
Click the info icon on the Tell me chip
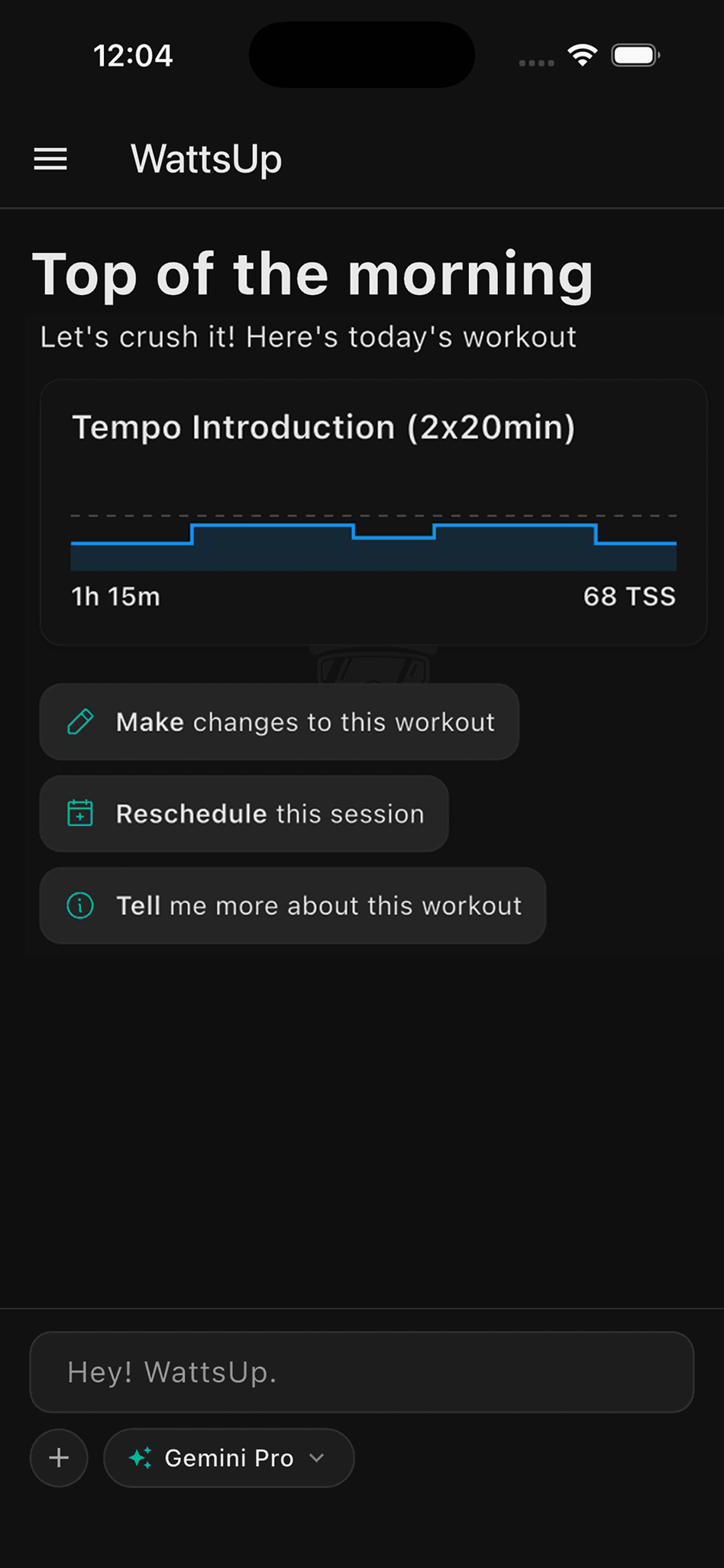pos(80,905)
